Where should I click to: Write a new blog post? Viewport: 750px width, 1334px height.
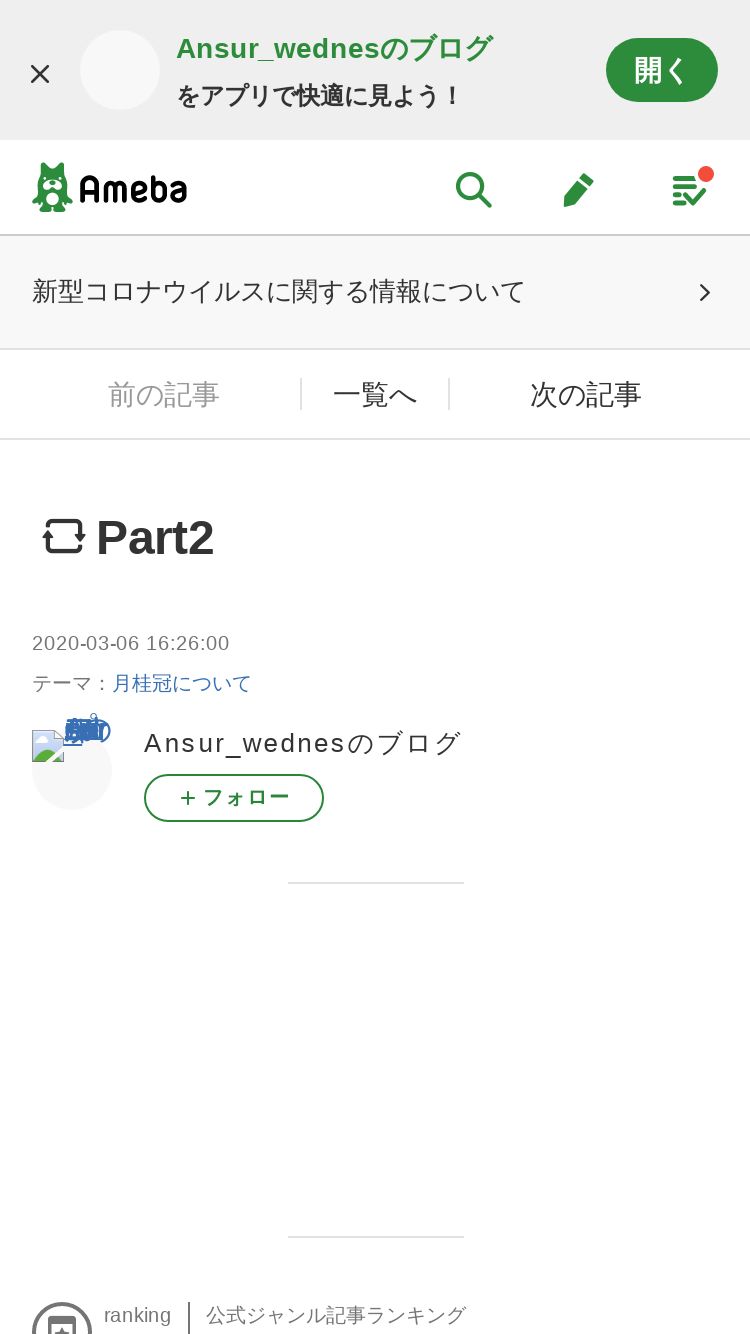(x=579, y=189)
